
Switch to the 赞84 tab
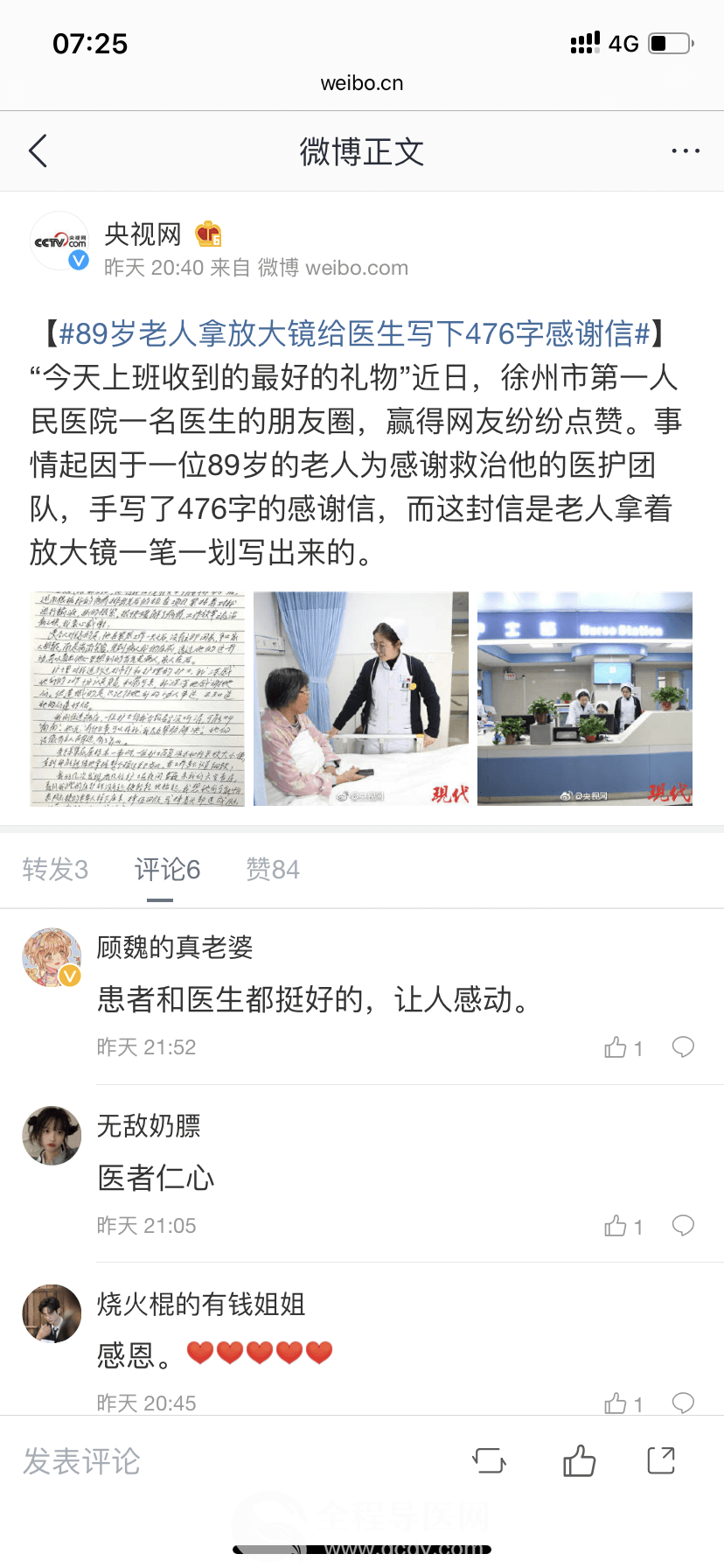point(273,869)
